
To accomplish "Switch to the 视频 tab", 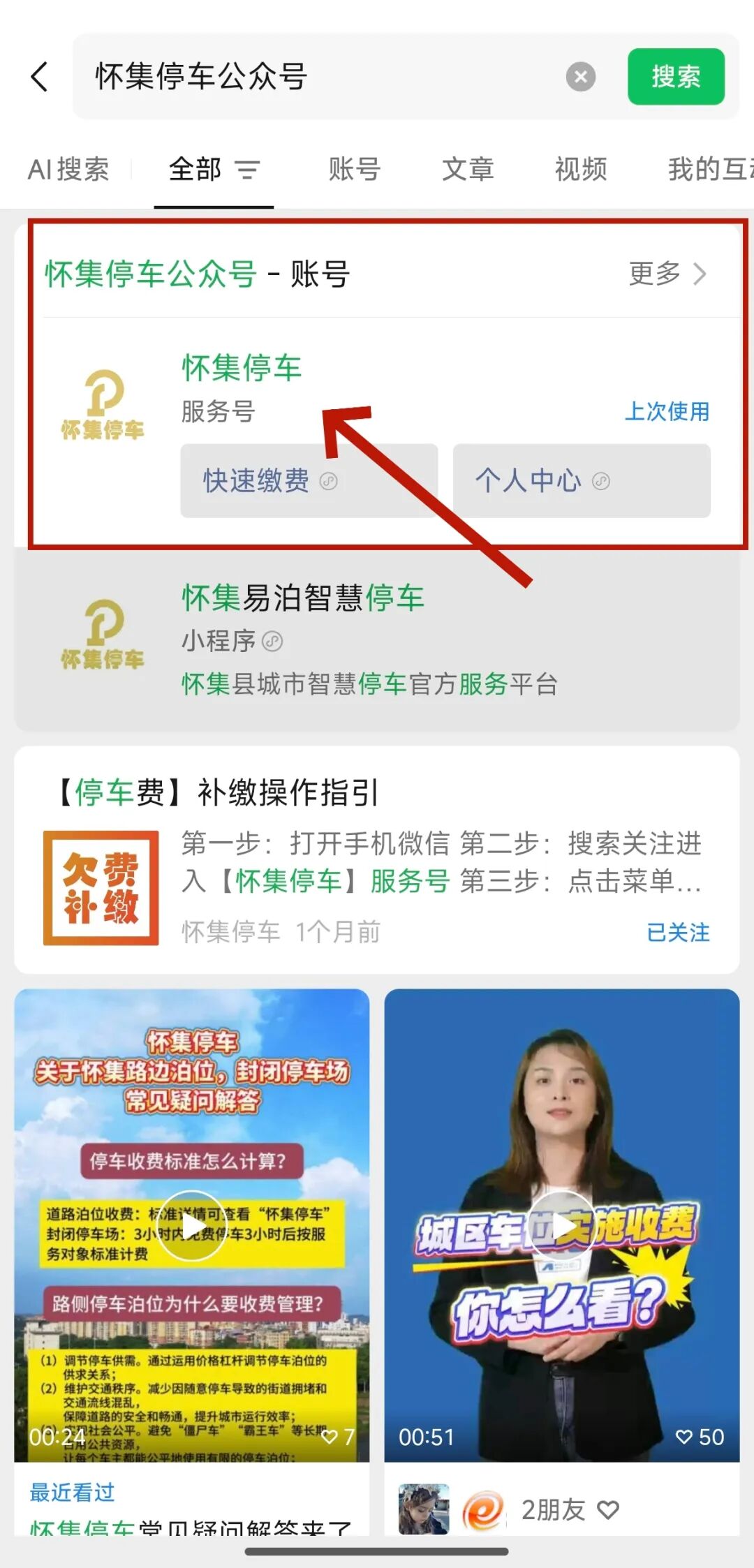I will coord(579,170).
